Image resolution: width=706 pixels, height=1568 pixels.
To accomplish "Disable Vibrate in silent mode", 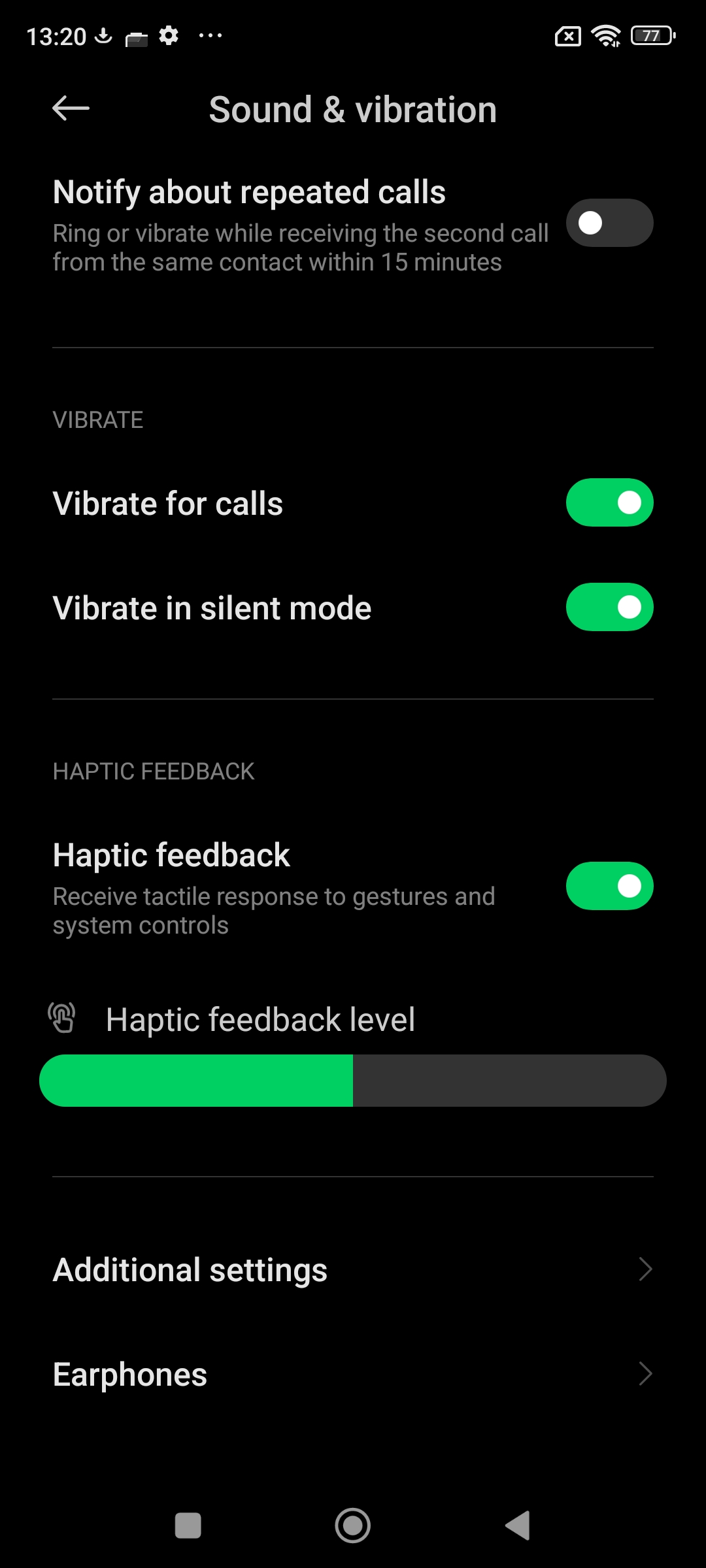I will (609, 607).
